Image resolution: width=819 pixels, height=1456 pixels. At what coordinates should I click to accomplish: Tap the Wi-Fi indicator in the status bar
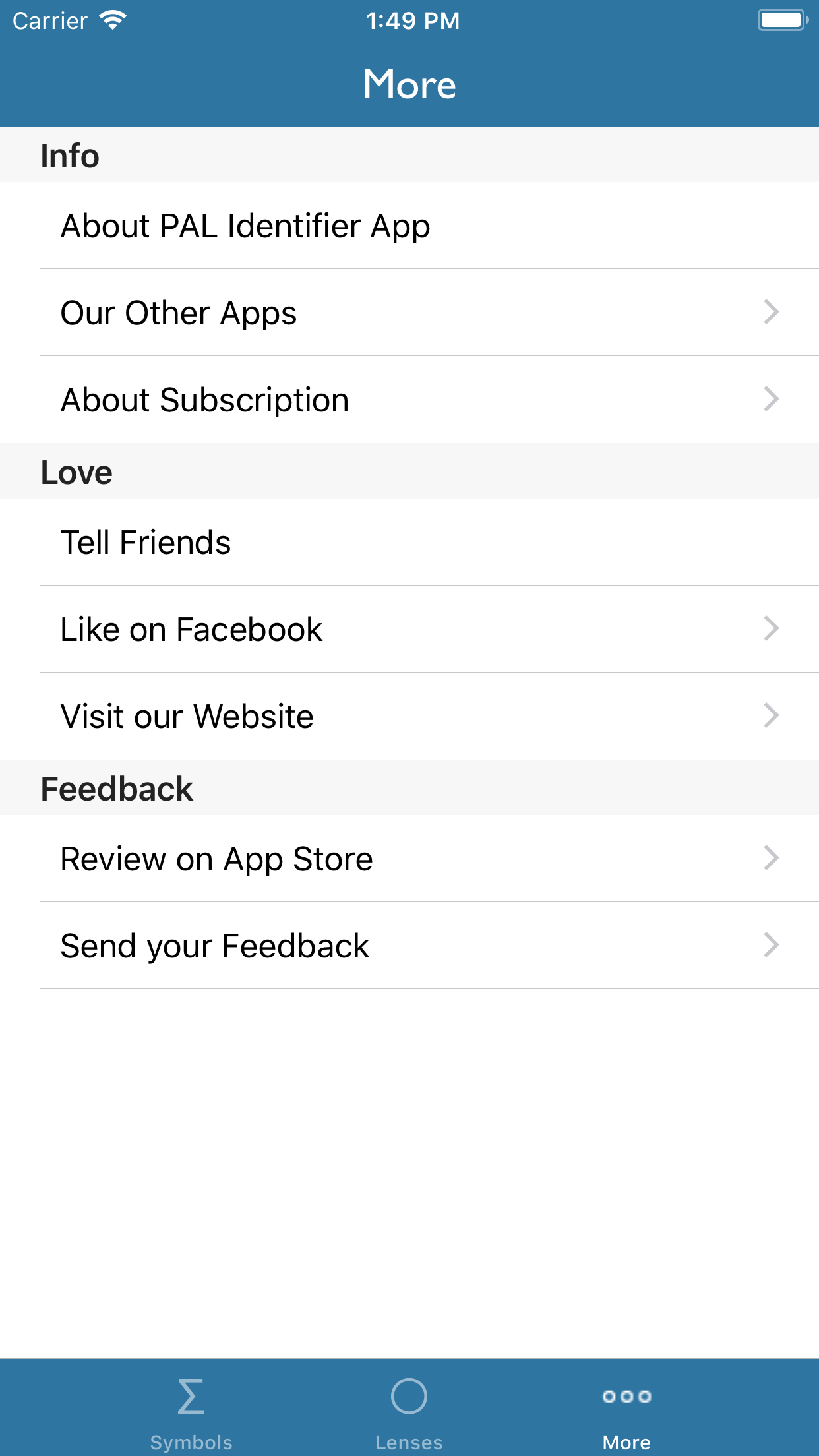point(112,19)
